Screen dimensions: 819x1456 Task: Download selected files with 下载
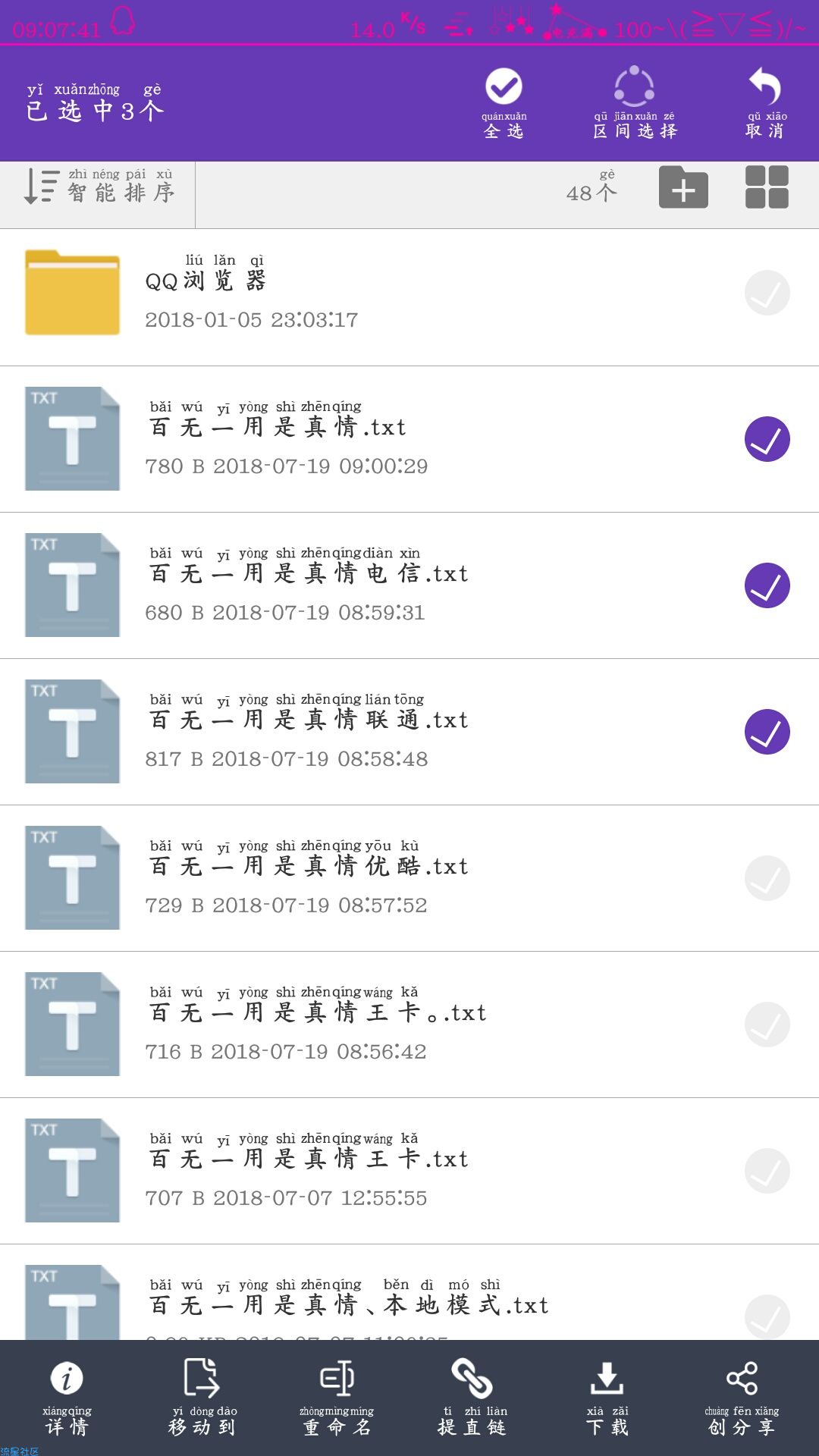[607, 1398]
